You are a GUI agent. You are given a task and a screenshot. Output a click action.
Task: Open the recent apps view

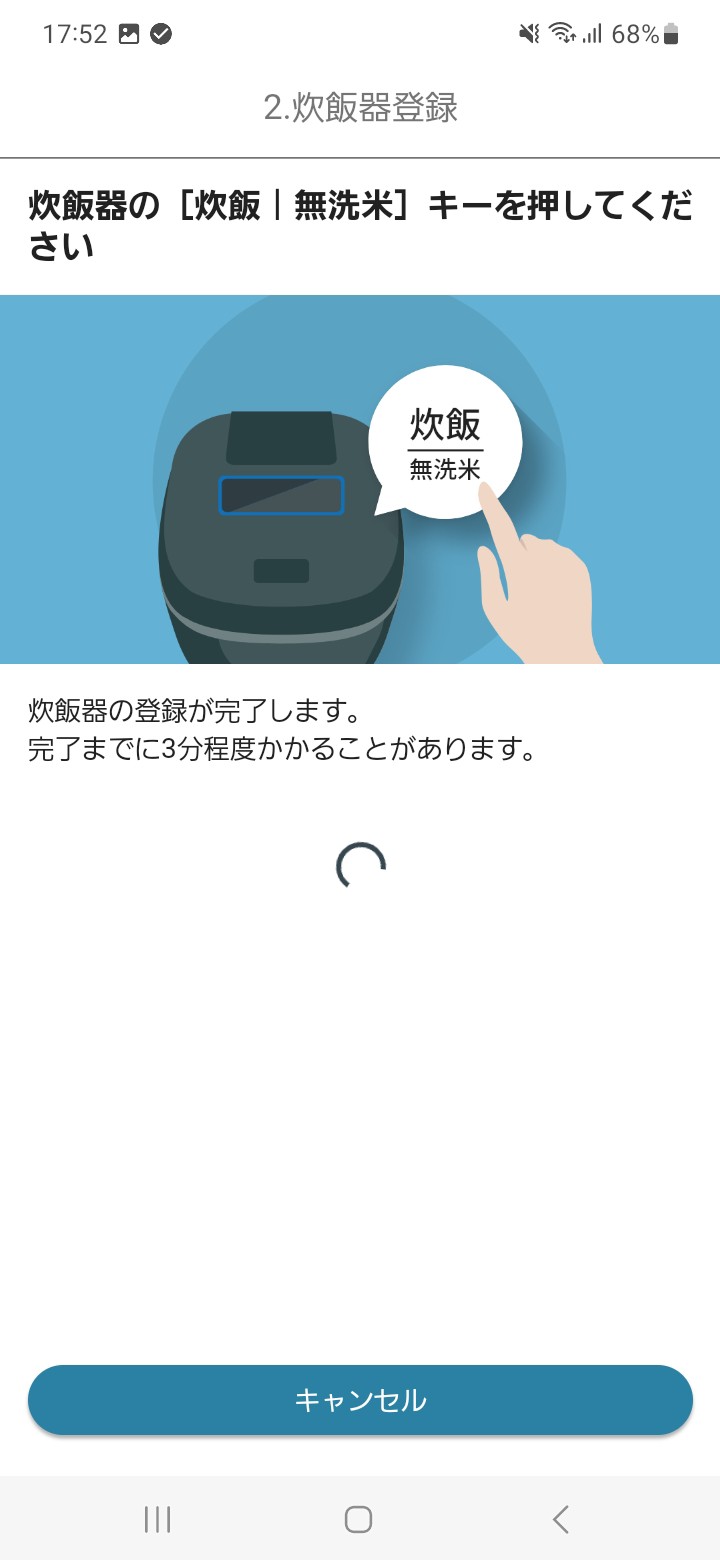(158, 1519)
